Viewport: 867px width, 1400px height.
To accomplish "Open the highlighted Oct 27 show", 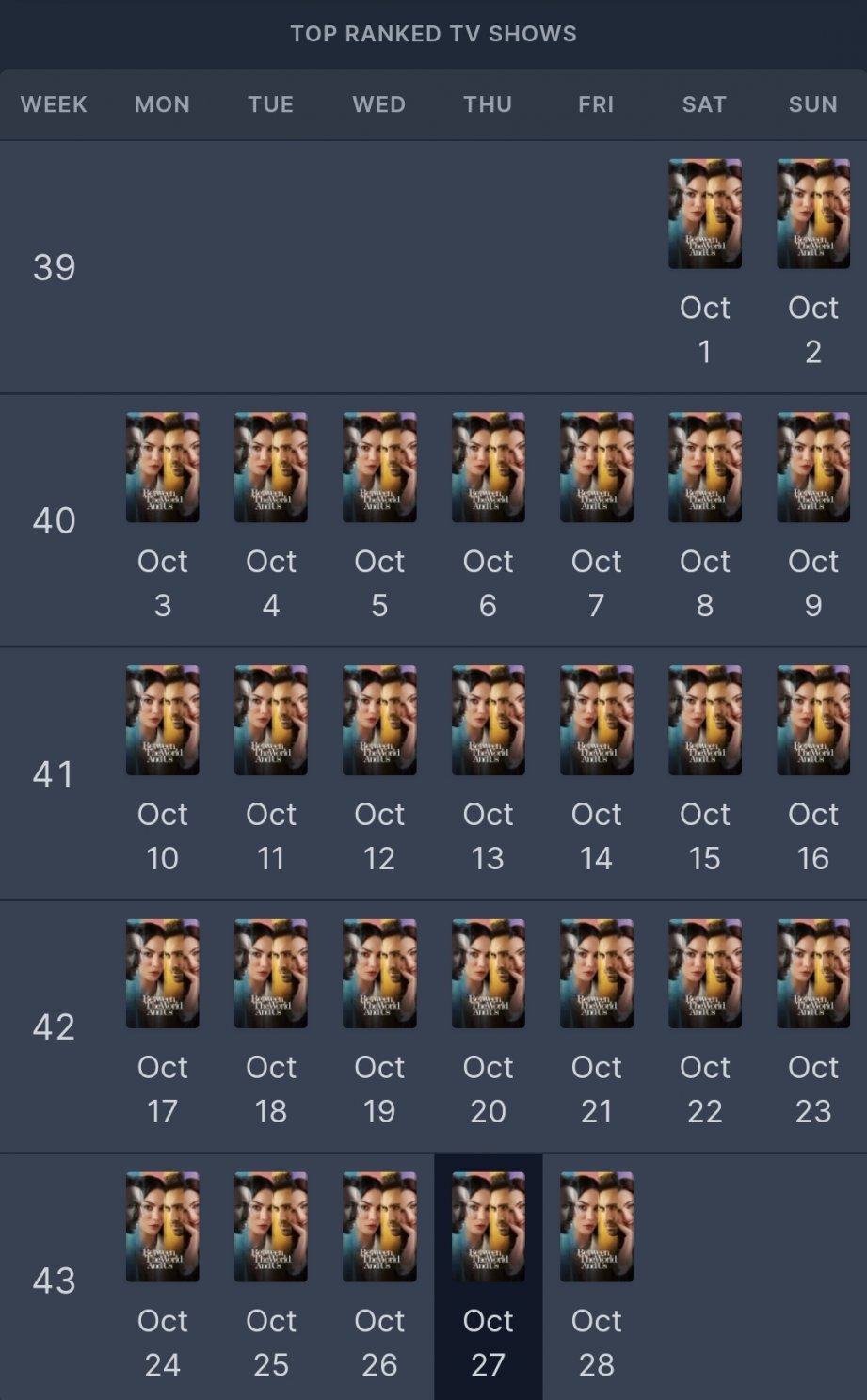I will click(x=488, y=1226).
